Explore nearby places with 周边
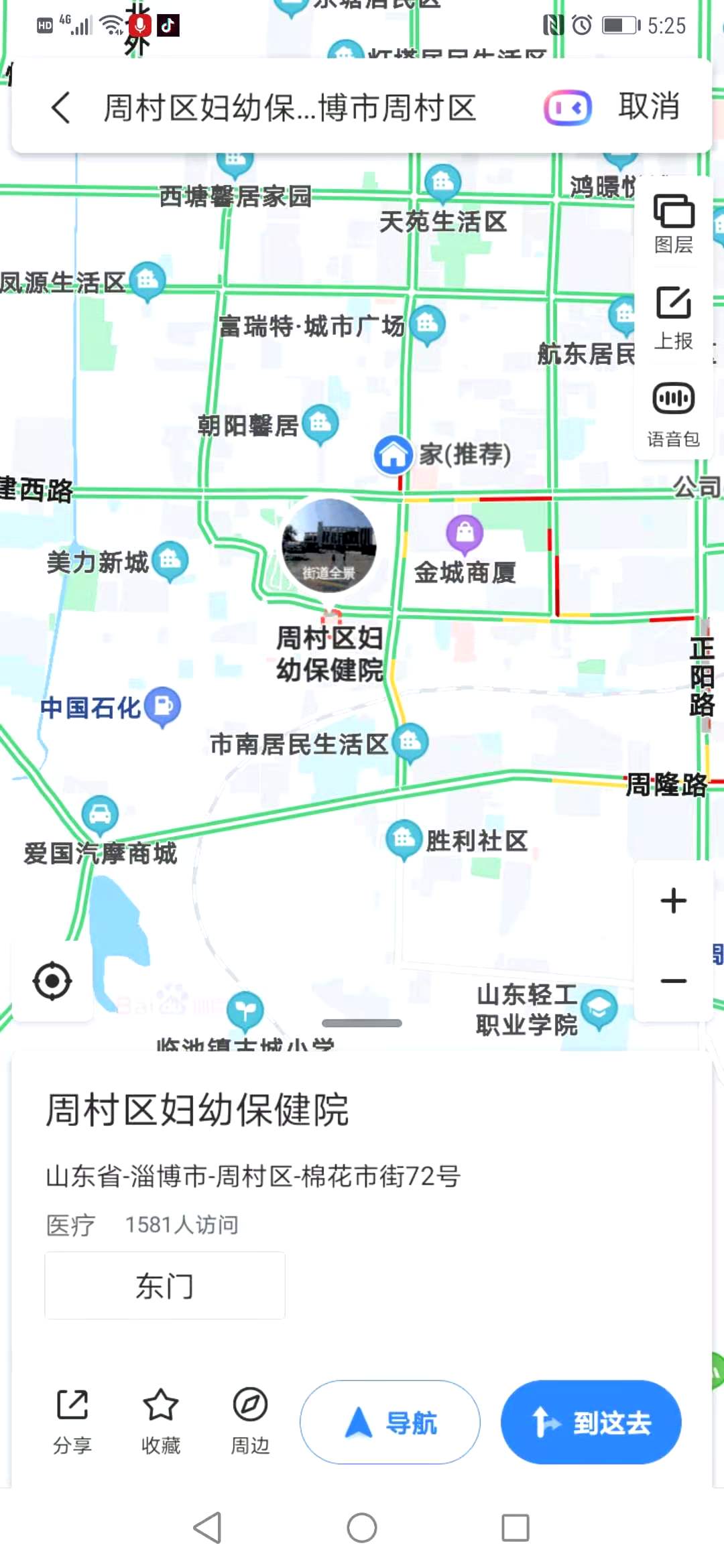Image resolution: width=724 pixels, height=1568 pixels. (250, 1419)
